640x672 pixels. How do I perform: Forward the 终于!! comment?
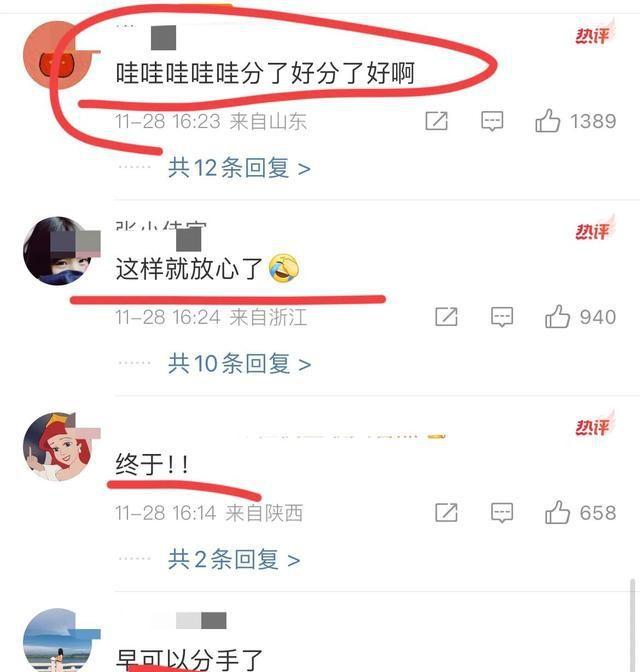pyautogui.click(x=446, y=513)
